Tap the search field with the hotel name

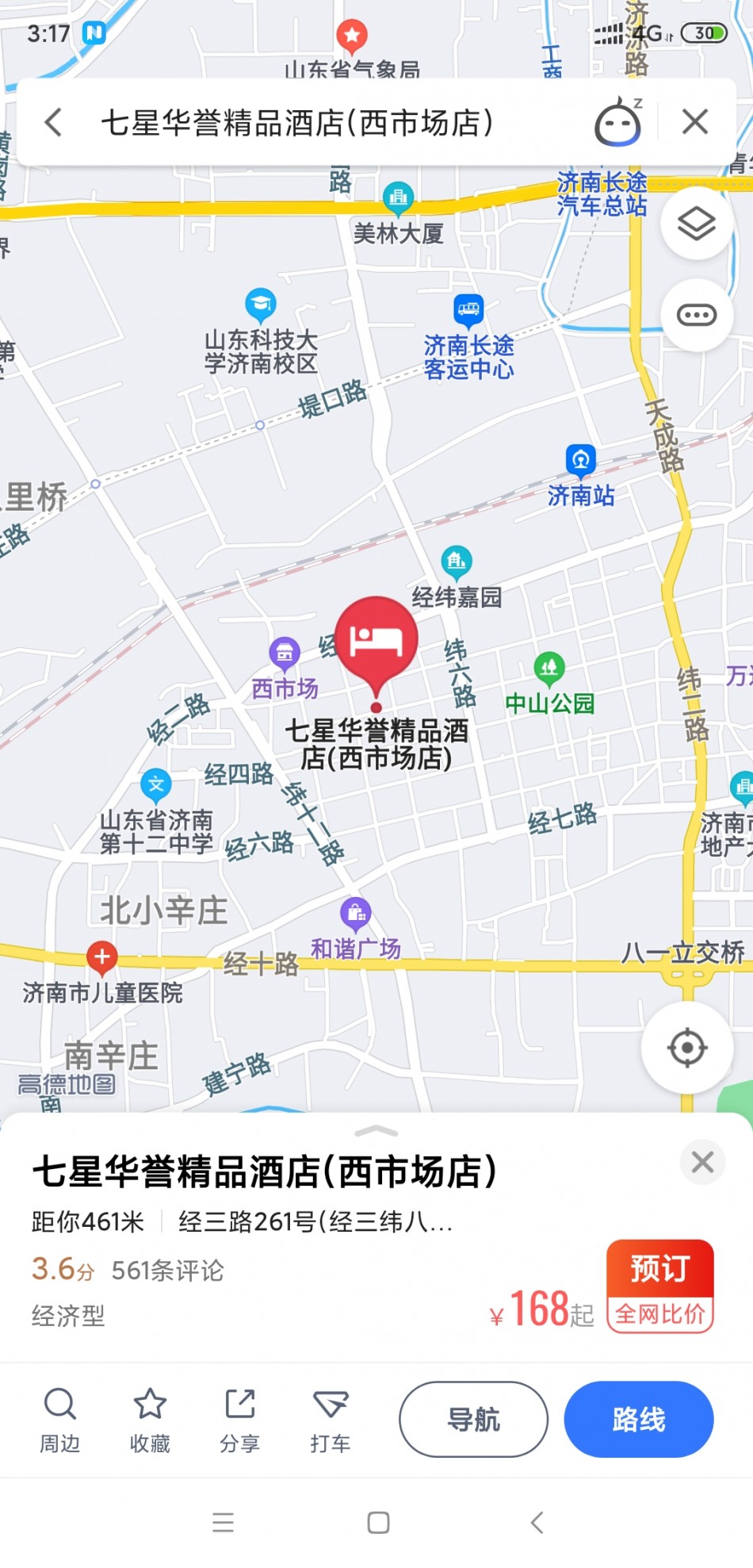(x=317, y=123)
